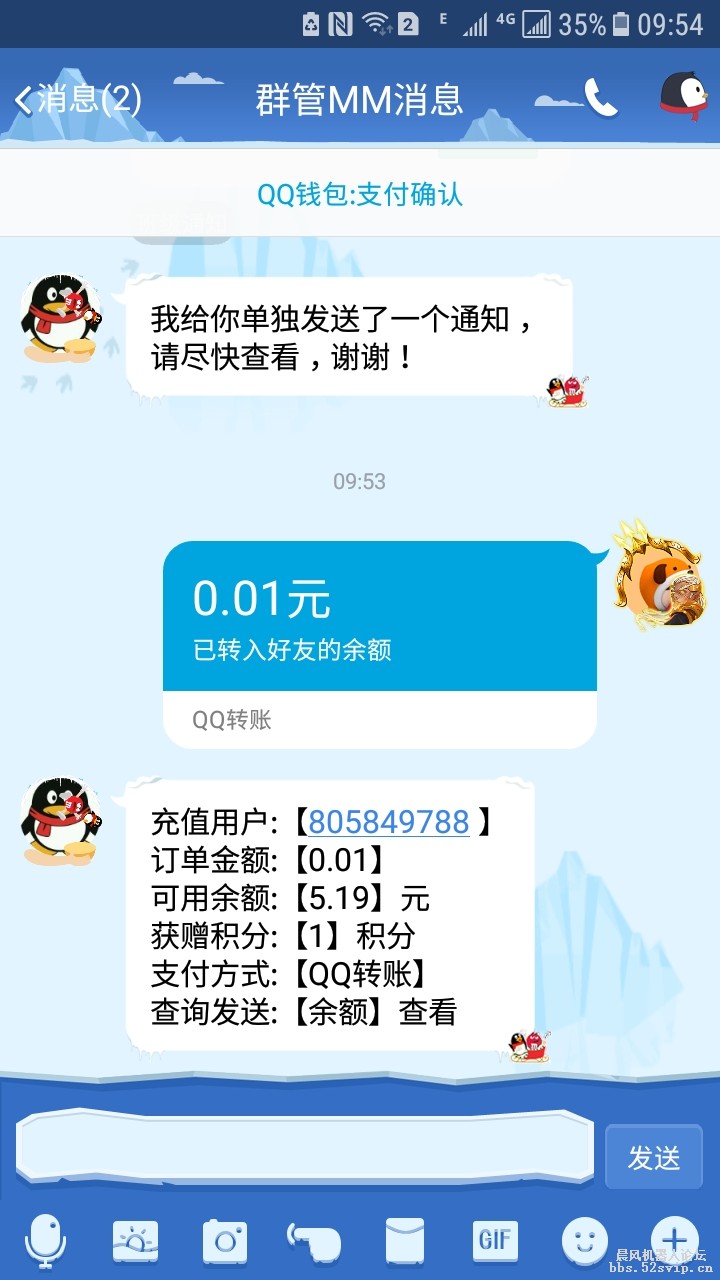Screen dimensions: 720x1280
Task: Open the GIF panel icon
Action: point(493,1240)
